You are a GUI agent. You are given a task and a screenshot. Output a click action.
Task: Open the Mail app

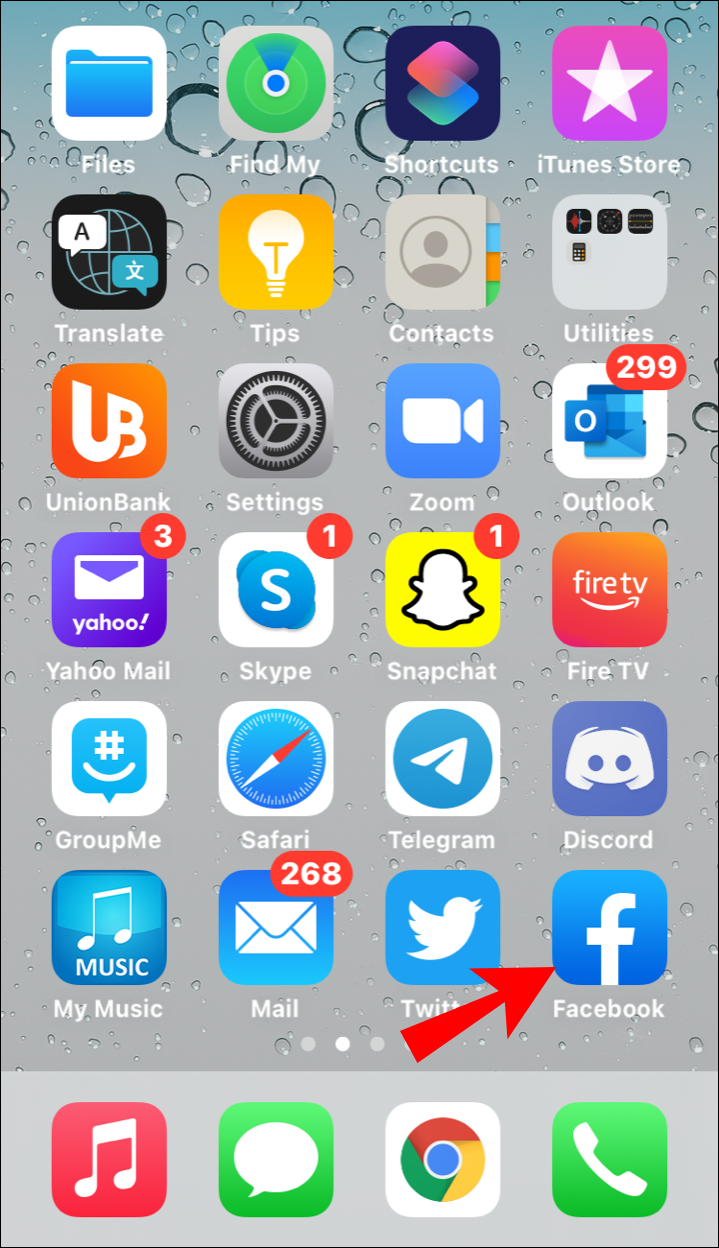coord(275,927)
